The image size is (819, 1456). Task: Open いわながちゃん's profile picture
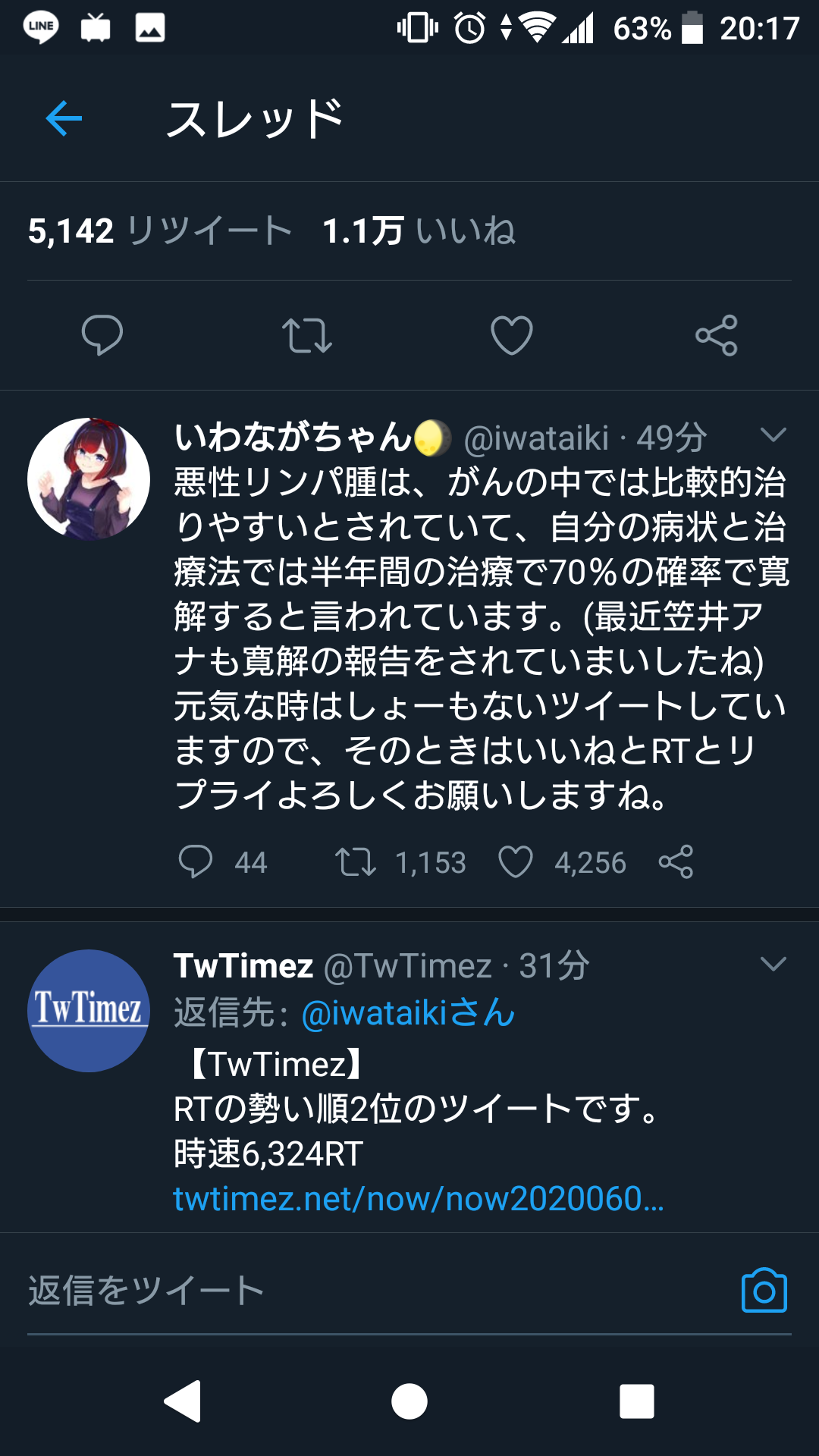point(89,479)
